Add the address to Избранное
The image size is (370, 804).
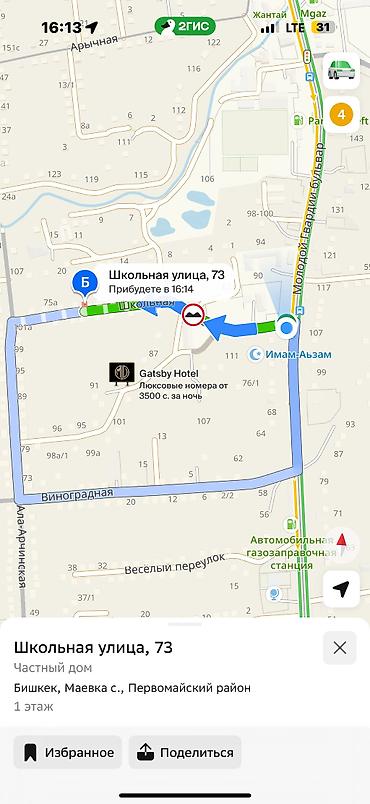68,753
